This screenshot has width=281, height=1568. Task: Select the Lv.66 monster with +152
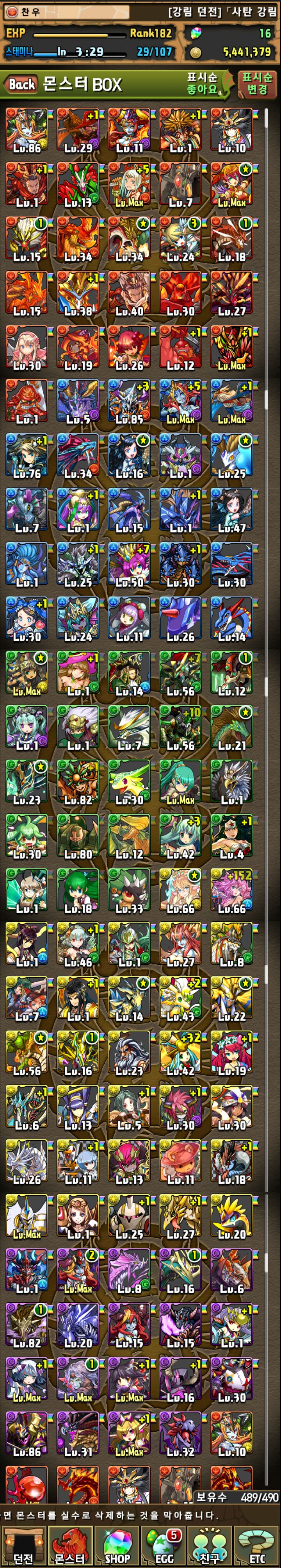pos(232,890)
